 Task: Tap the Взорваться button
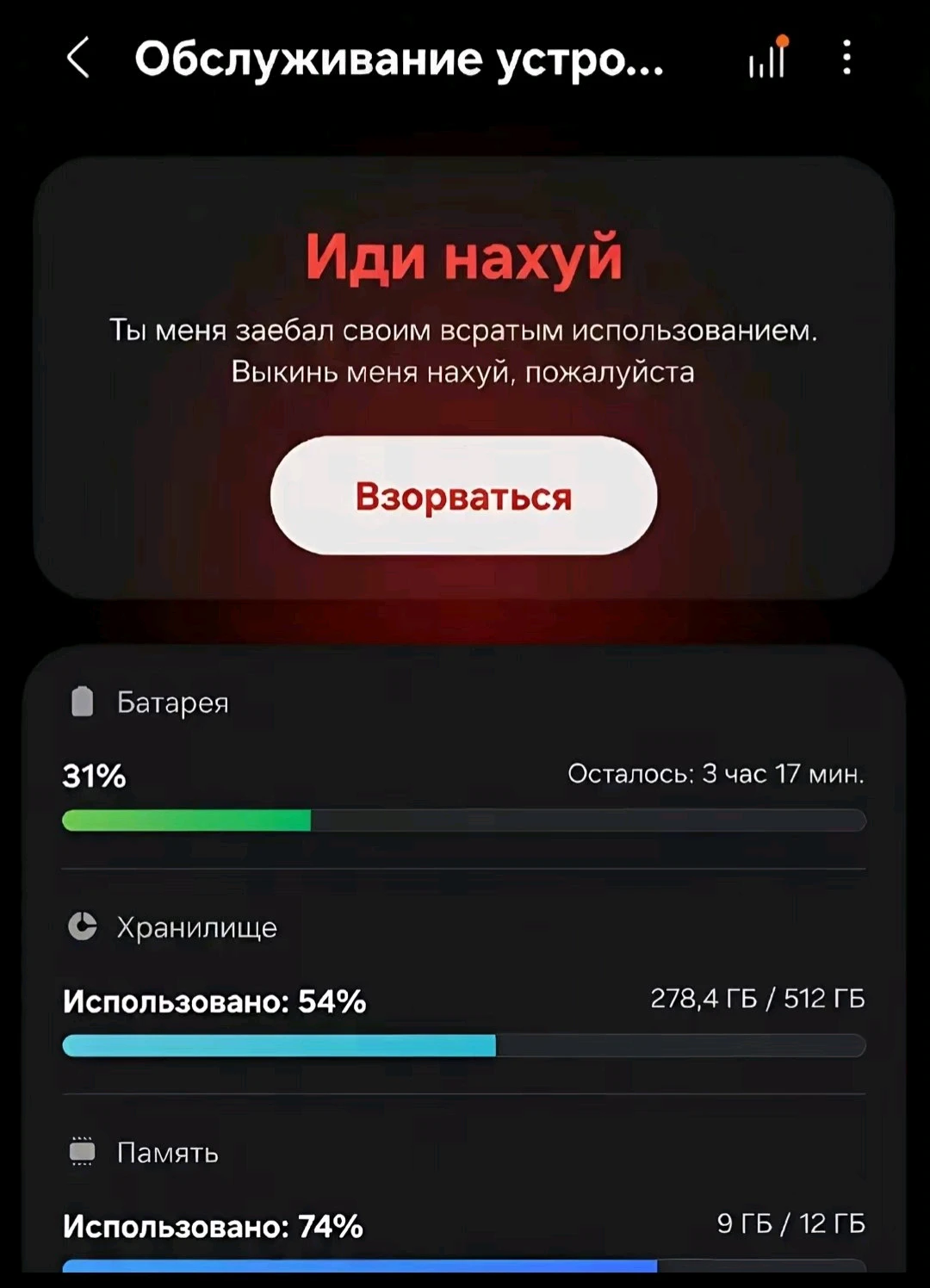pos(463,496)
